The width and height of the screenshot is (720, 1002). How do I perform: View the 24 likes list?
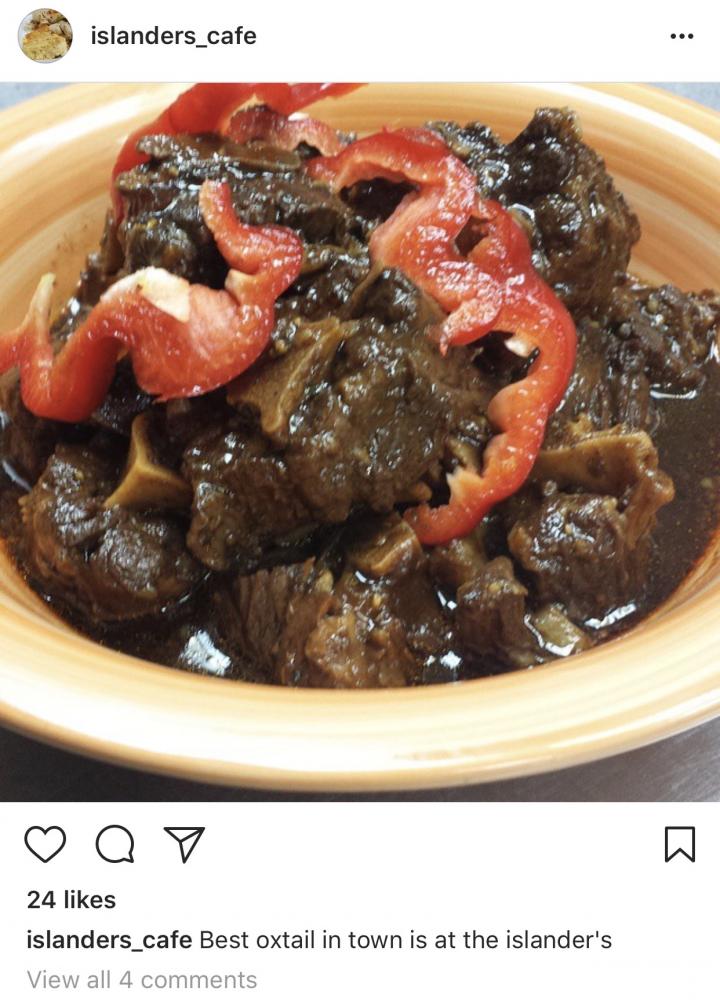pyautogui.click(x=71, y=899)
